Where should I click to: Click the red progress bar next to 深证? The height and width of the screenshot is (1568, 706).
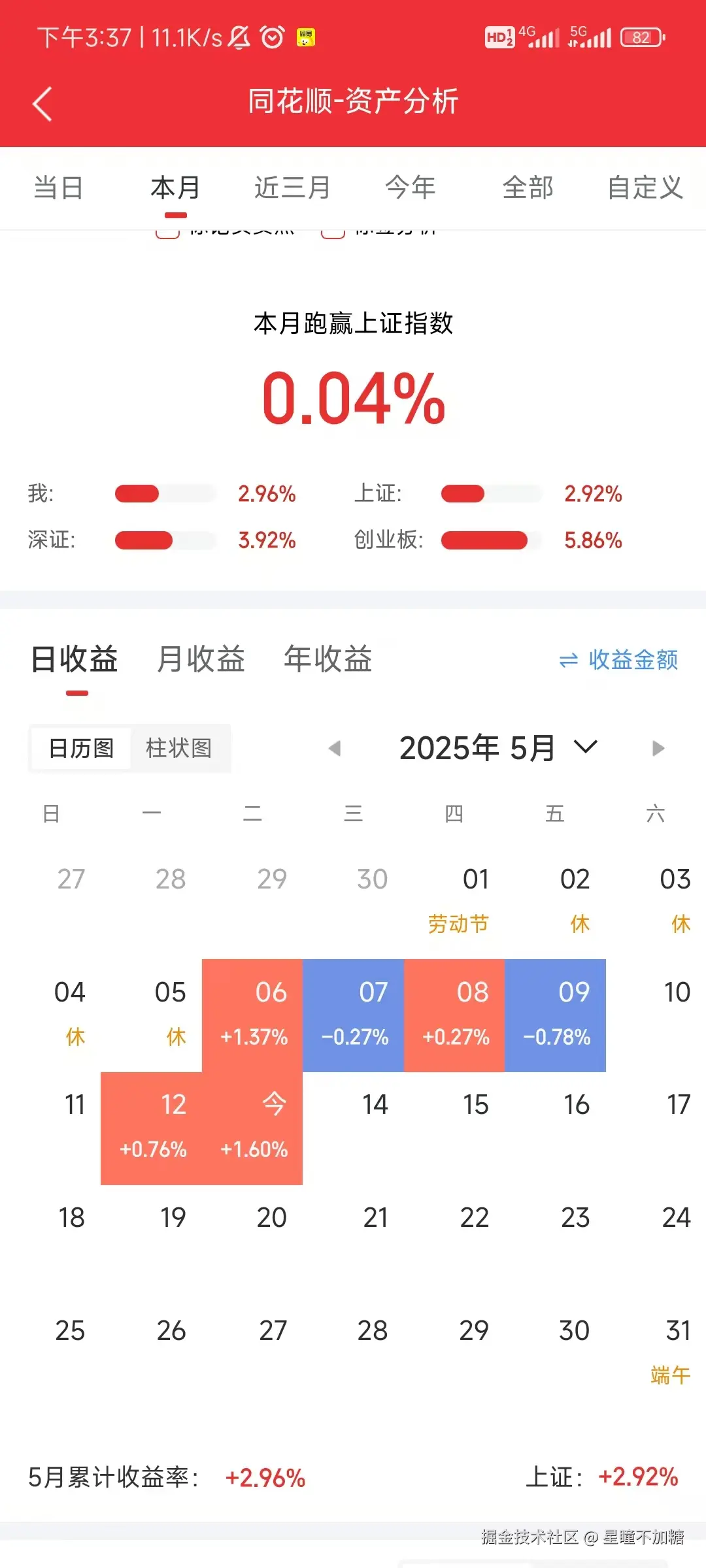(x=144, y=541)
